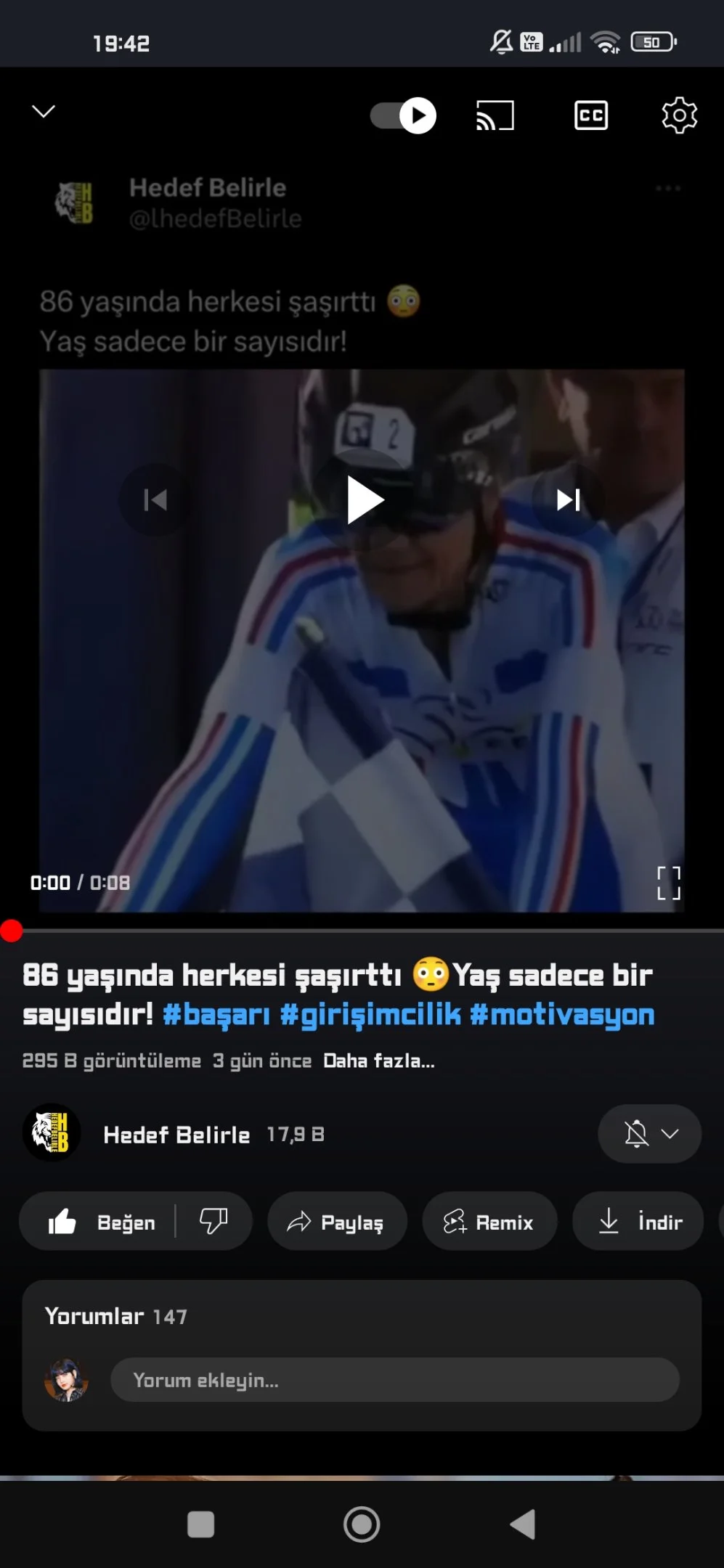
Task: Dislike this video
Action: coord(213,1222)
